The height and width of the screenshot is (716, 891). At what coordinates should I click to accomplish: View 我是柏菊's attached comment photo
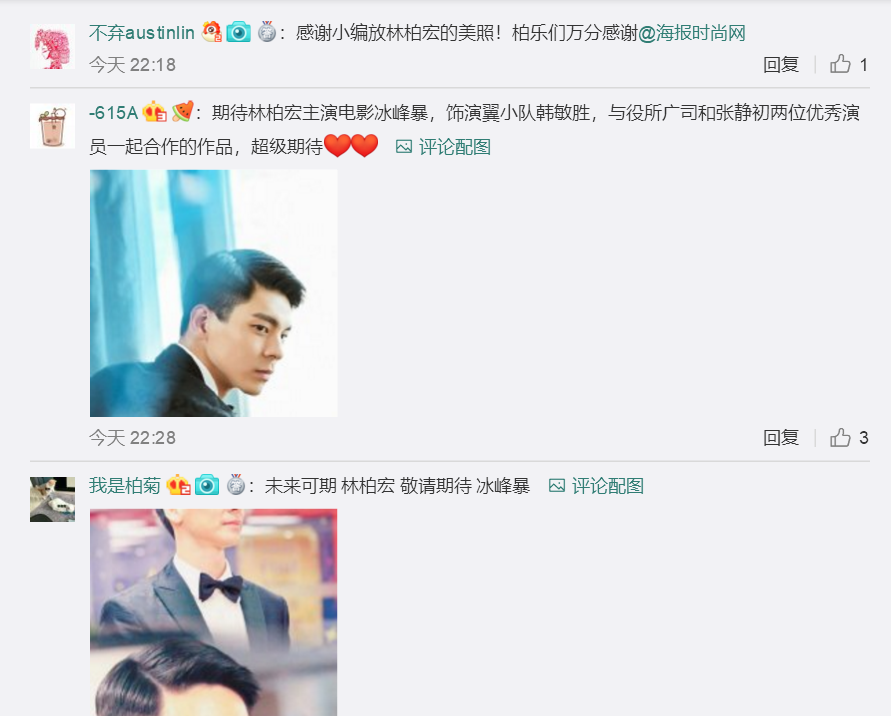tap(213, 612)
